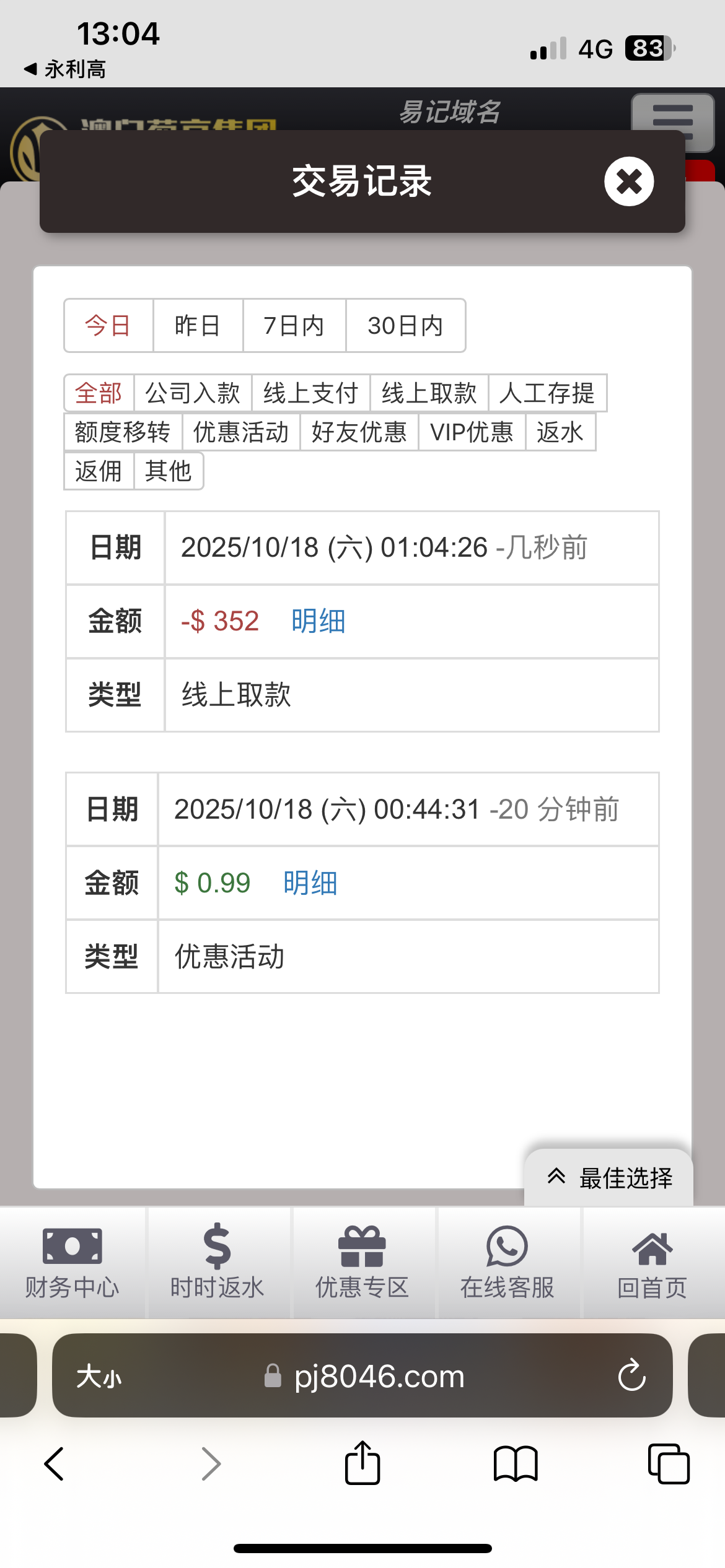Filter records by 额度移转
This screenshot has height=1568, width=725.
(123, 432)
